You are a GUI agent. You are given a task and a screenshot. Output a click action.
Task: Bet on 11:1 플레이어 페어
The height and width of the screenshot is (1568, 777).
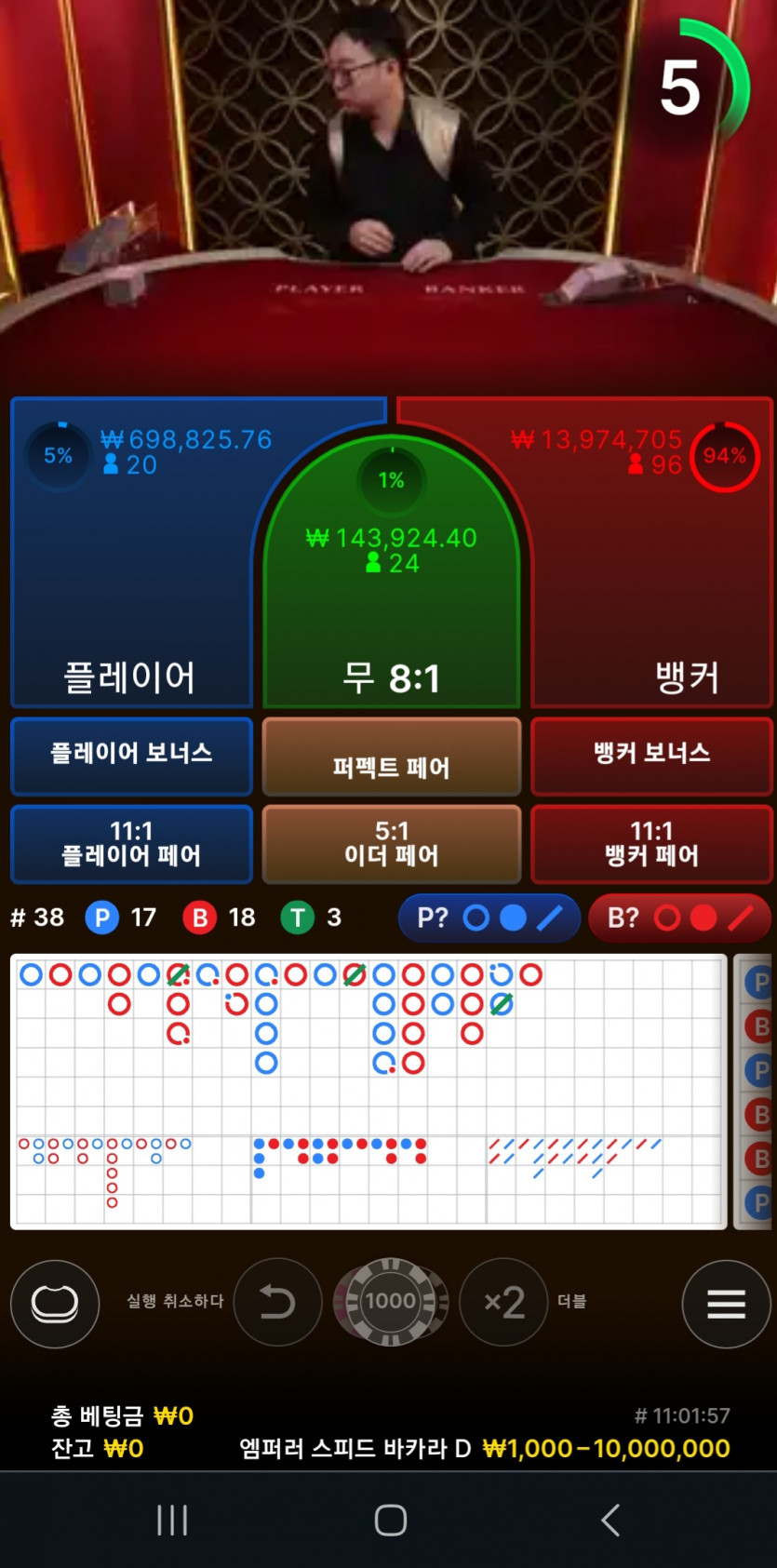pyautogui.click(x=131, y=843)
